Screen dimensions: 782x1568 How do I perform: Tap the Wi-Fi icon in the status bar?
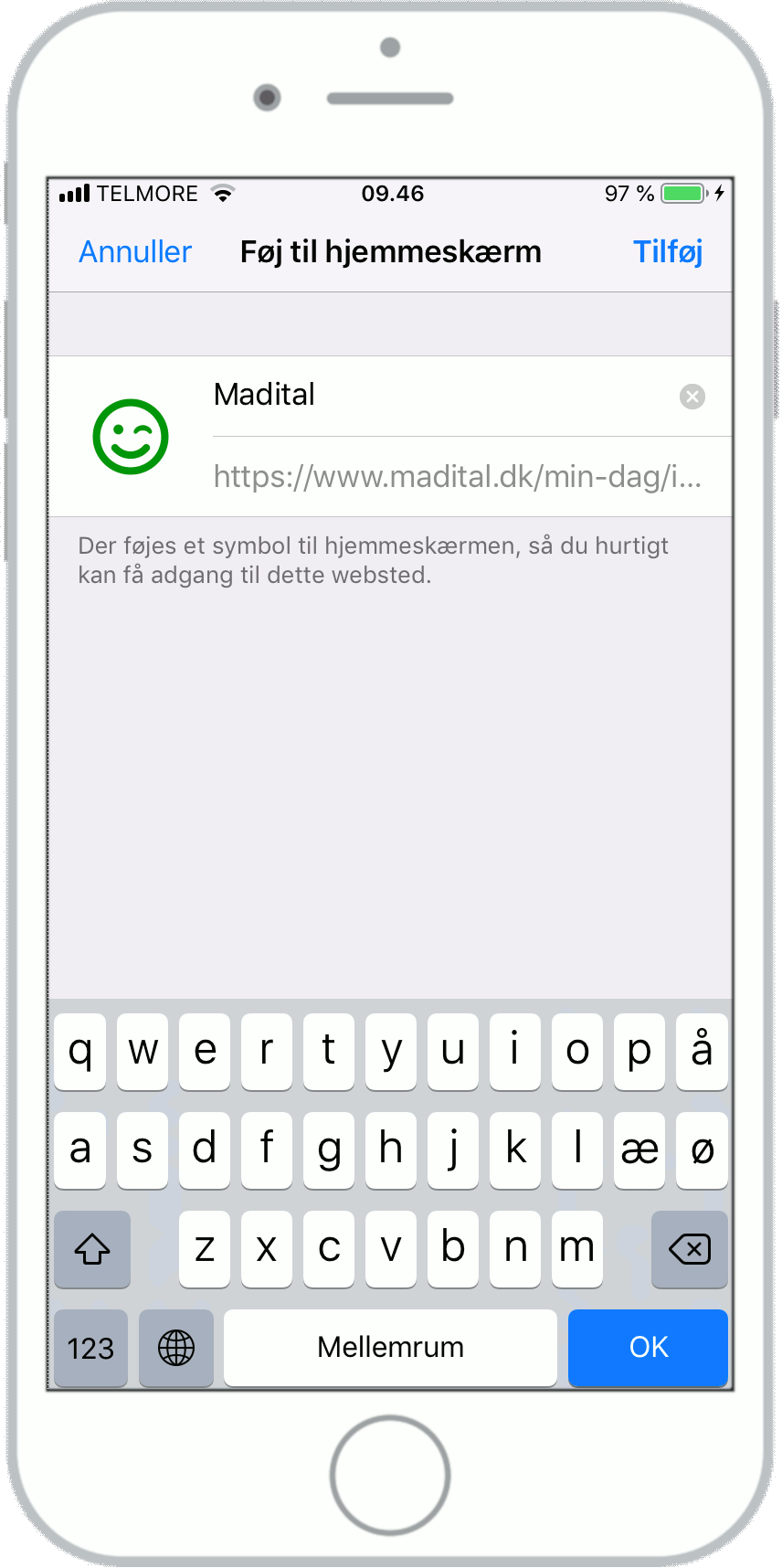click(222, 193)
